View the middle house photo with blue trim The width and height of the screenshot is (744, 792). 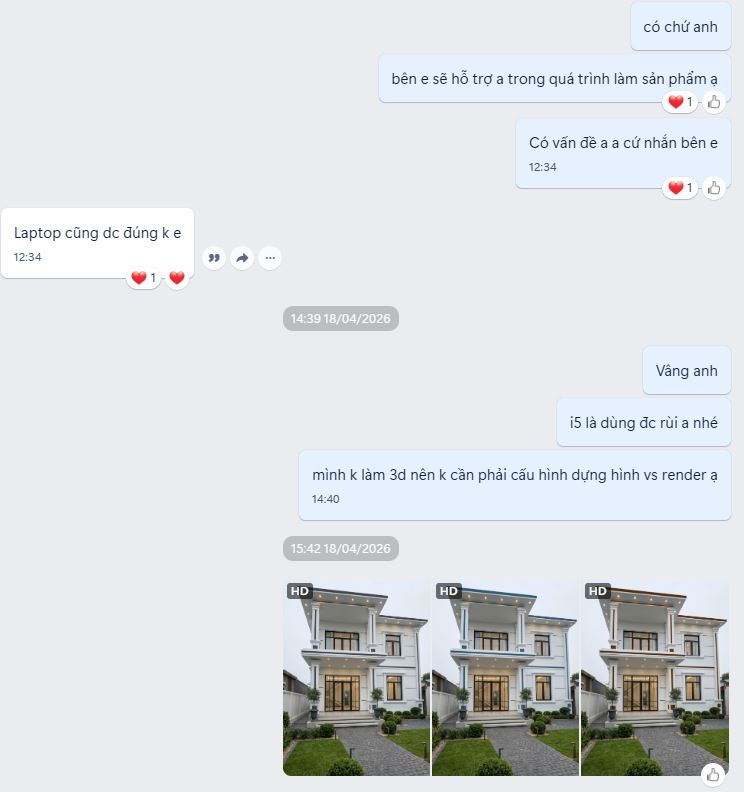pos(505,677)
